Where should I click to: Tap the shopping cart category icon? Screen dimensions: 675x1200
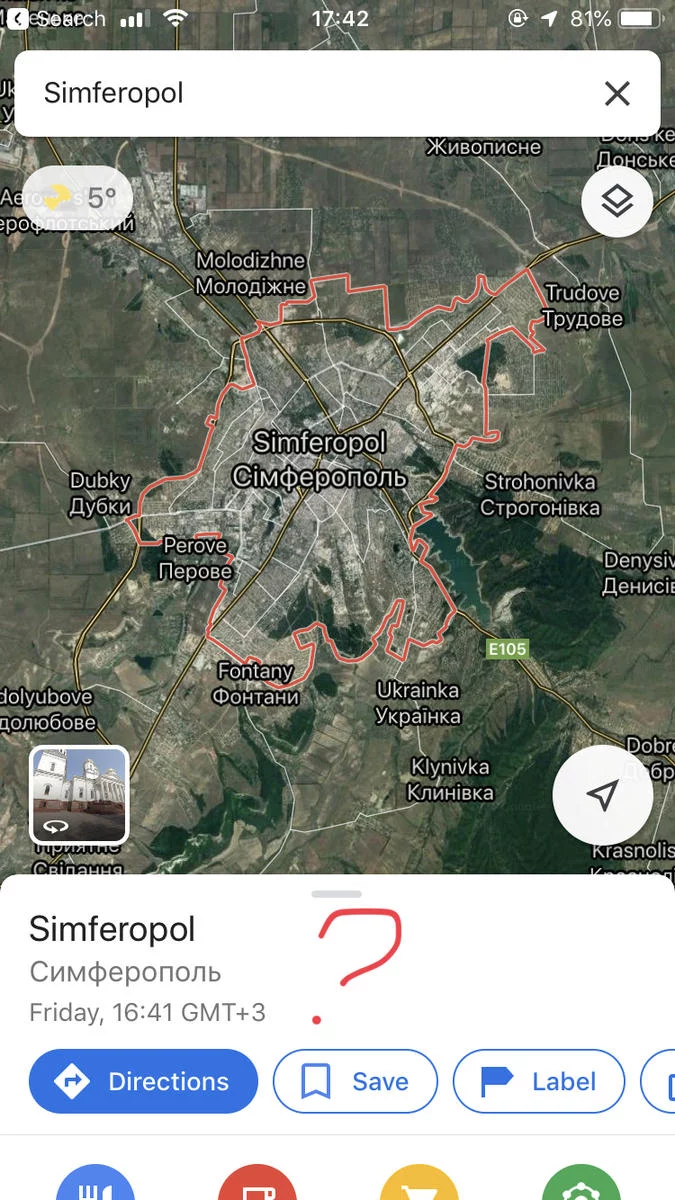pyautogui.click(x=419, y=1186)
